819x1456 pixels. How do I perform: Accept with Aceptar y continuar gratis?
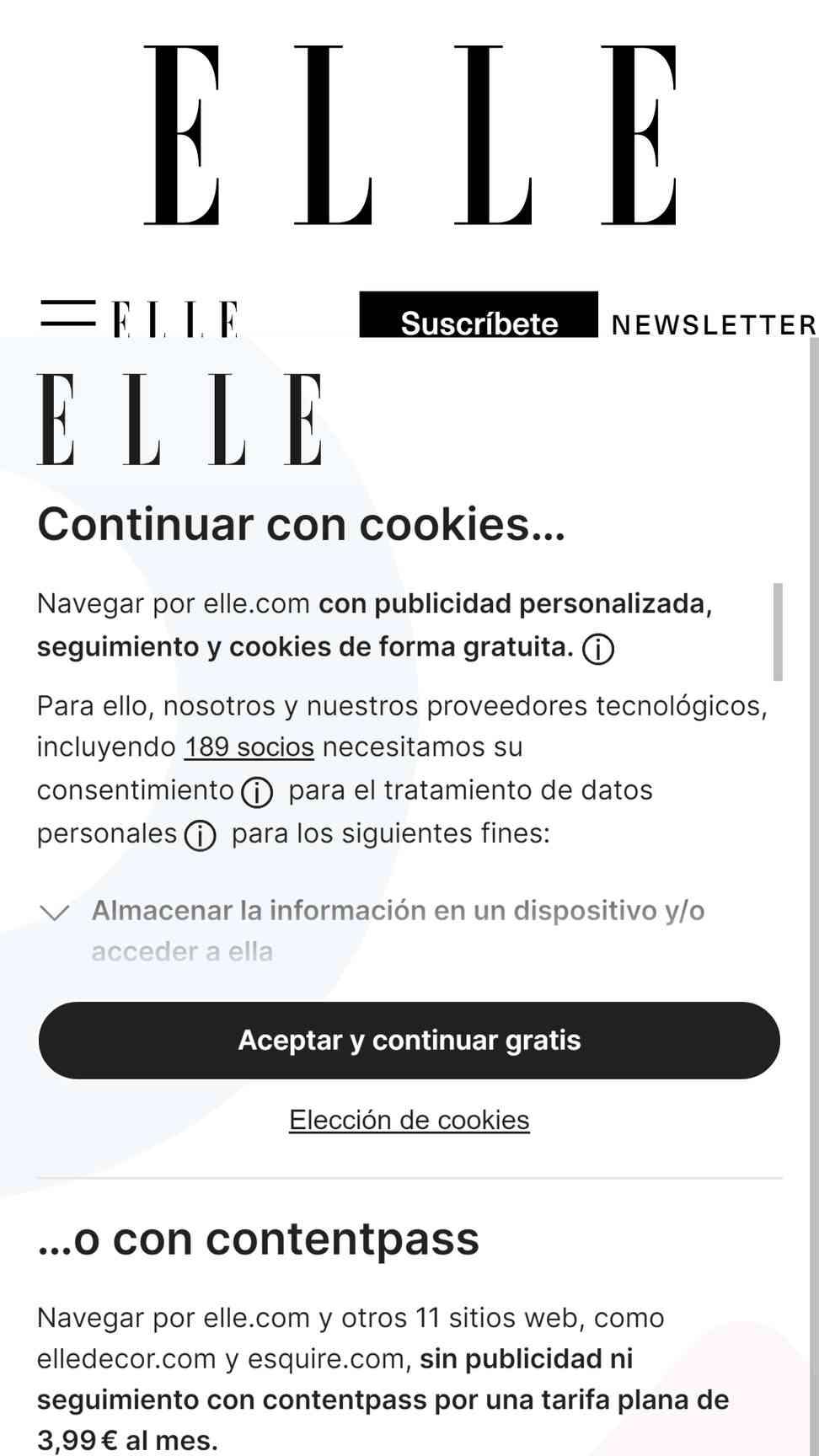click(x=409, y=1041)
